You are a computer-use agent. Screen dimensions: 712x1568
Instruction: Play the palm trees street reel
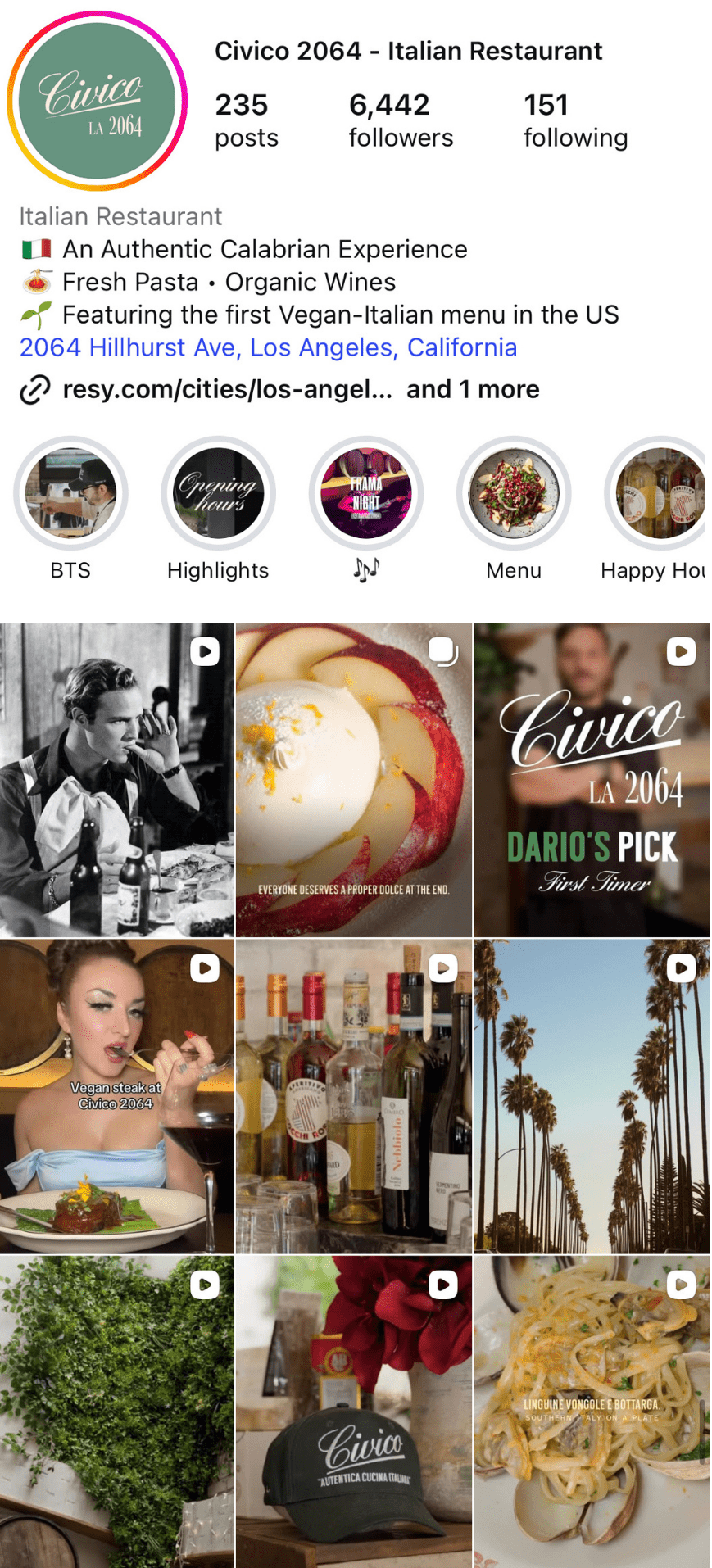coord(592,1096)
